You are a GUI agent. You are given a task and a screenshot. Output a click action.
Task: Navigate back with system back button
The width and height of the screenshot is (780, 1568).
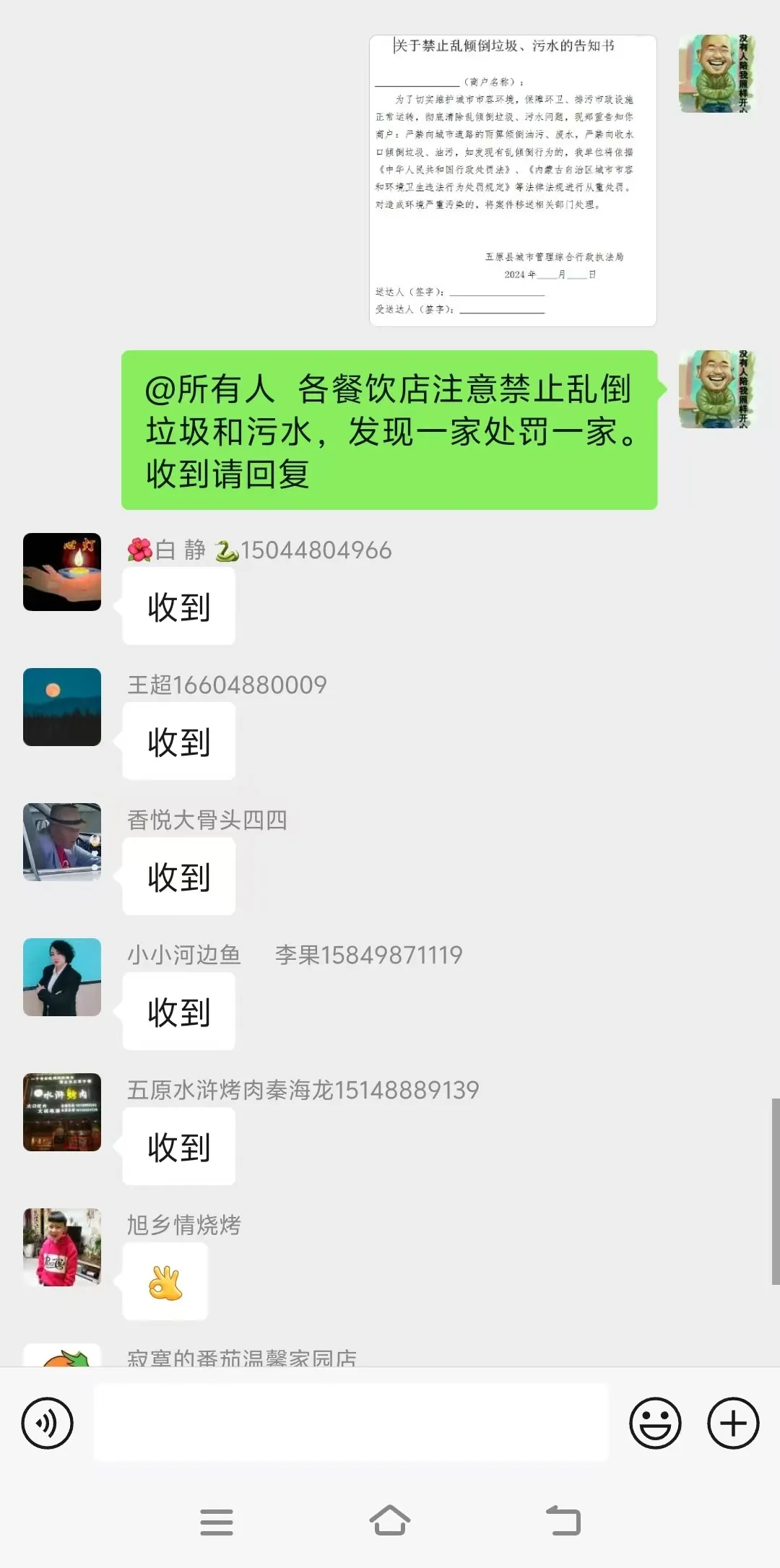(564, 1520)
